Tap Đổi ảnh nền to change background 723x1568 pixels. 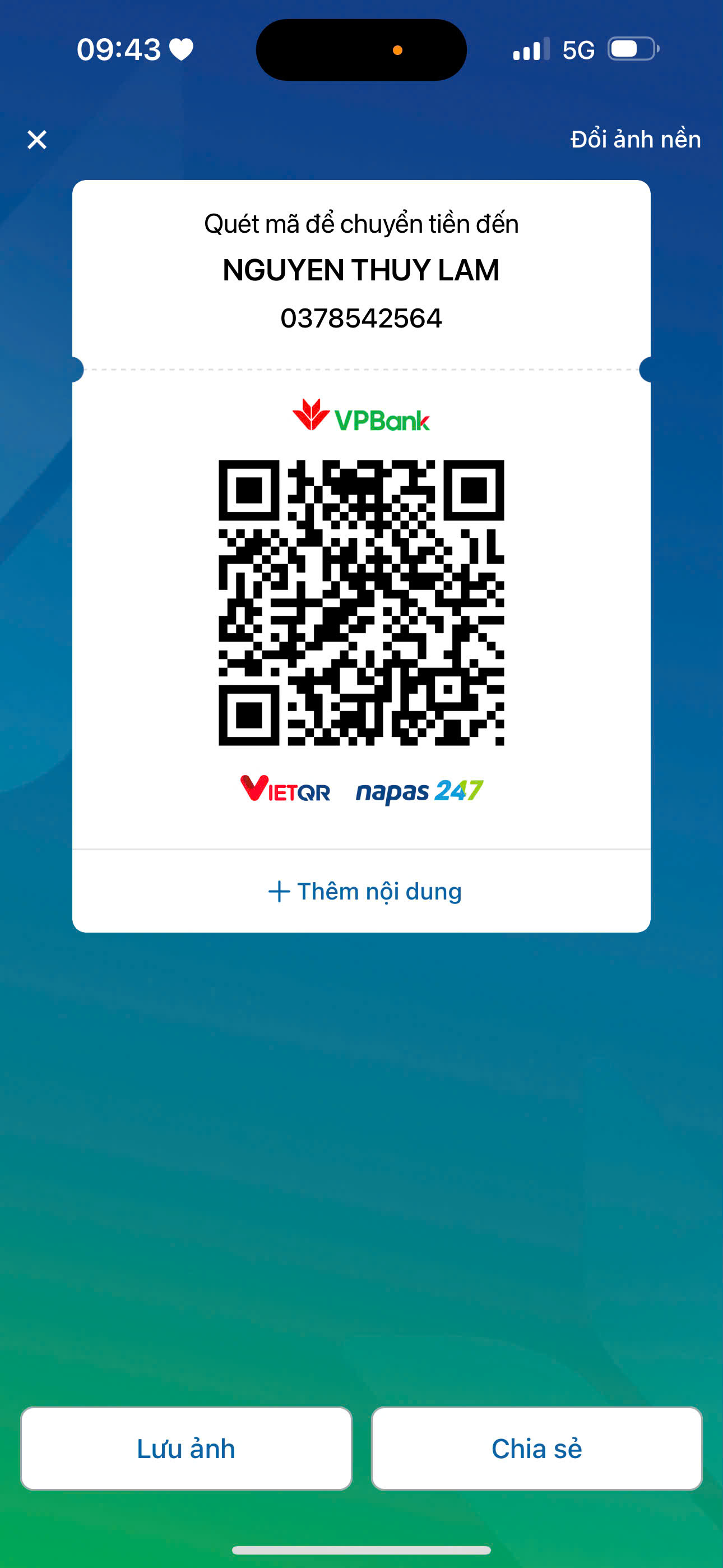pos(636,140)
